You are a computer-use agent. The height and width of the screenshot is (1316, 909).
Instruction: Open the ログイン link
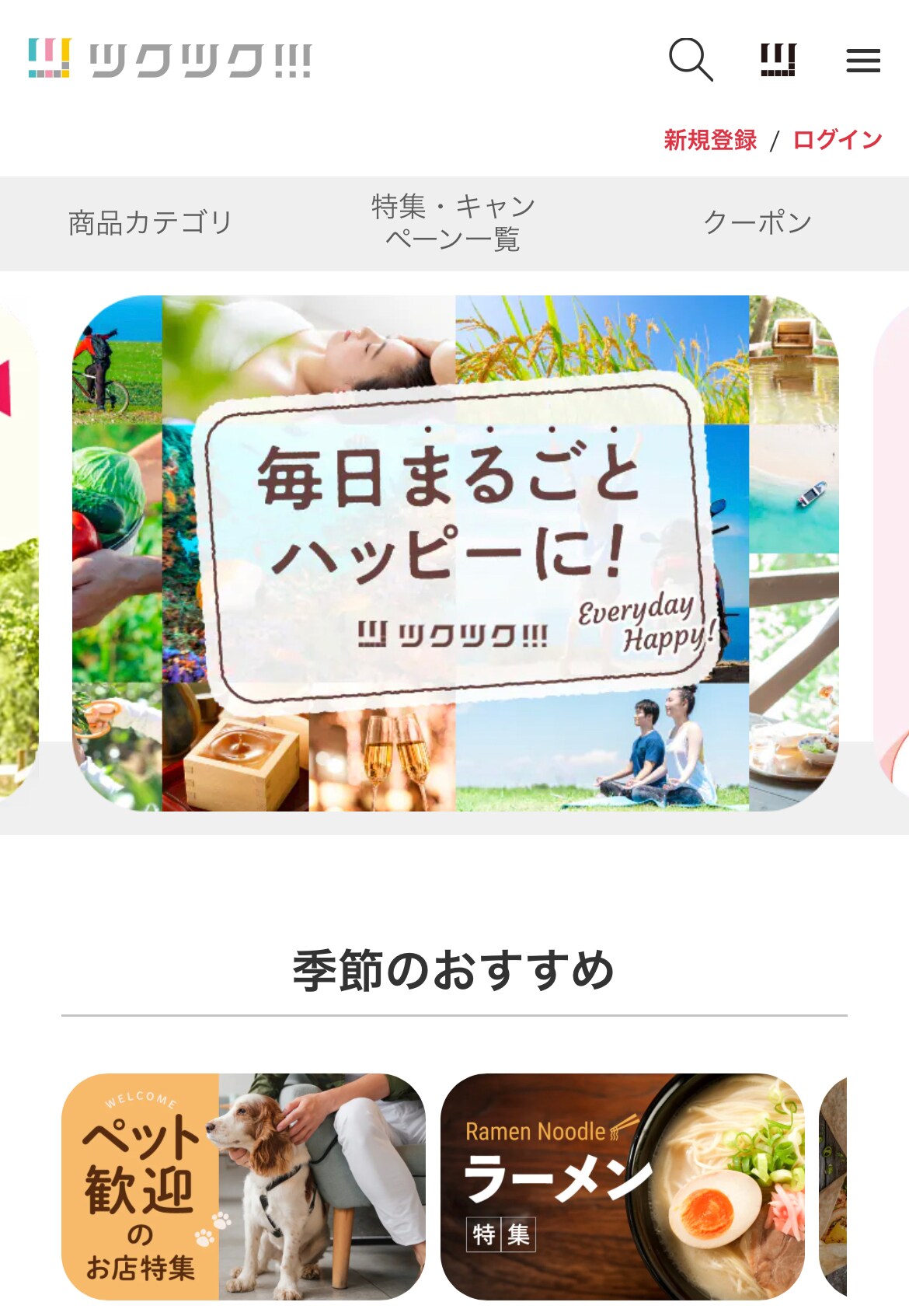[837, 140]
